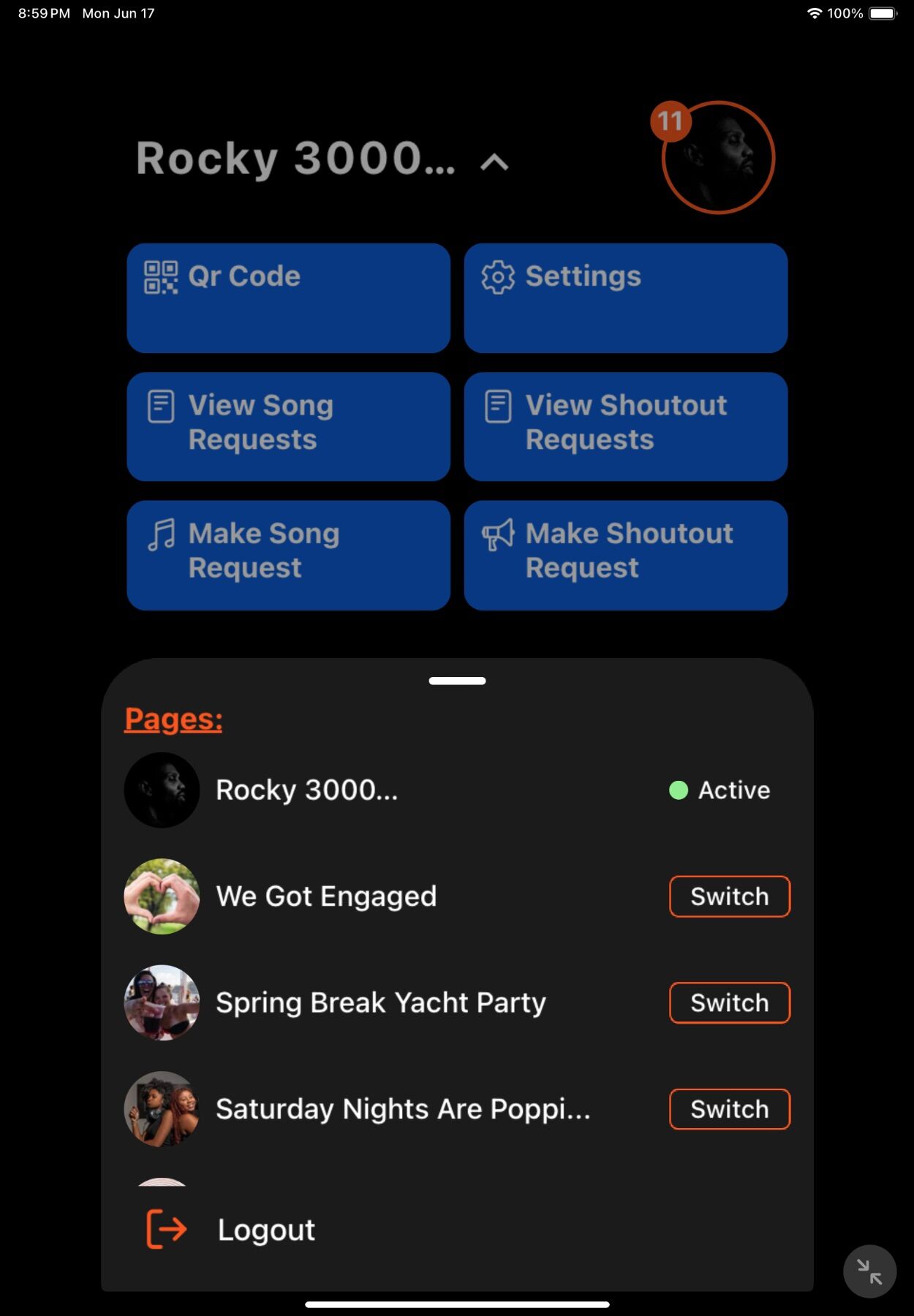Image resolution: width=914 pixels, height=1316 pixels.
Task: Switch to Spring Break Yacht Party page
Action: click(729, 1002)
